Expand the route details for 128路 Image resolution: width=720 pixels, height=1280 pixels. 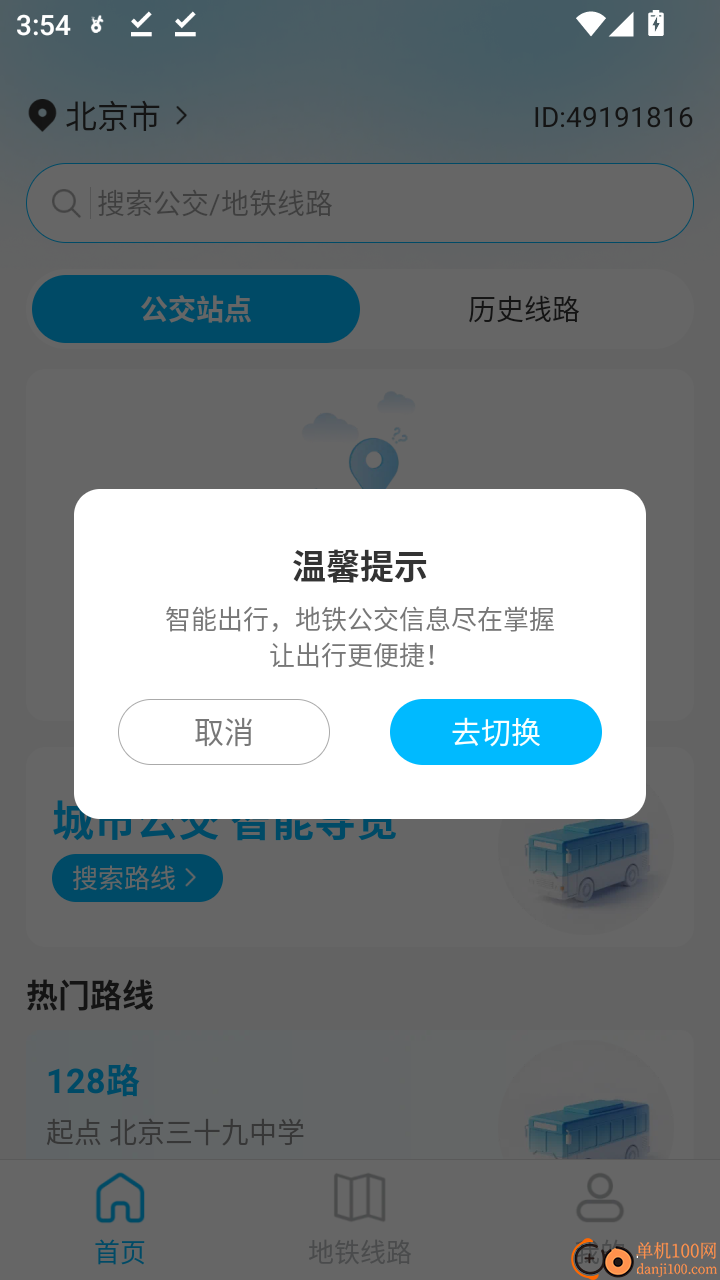click(x=94, y=1081)
